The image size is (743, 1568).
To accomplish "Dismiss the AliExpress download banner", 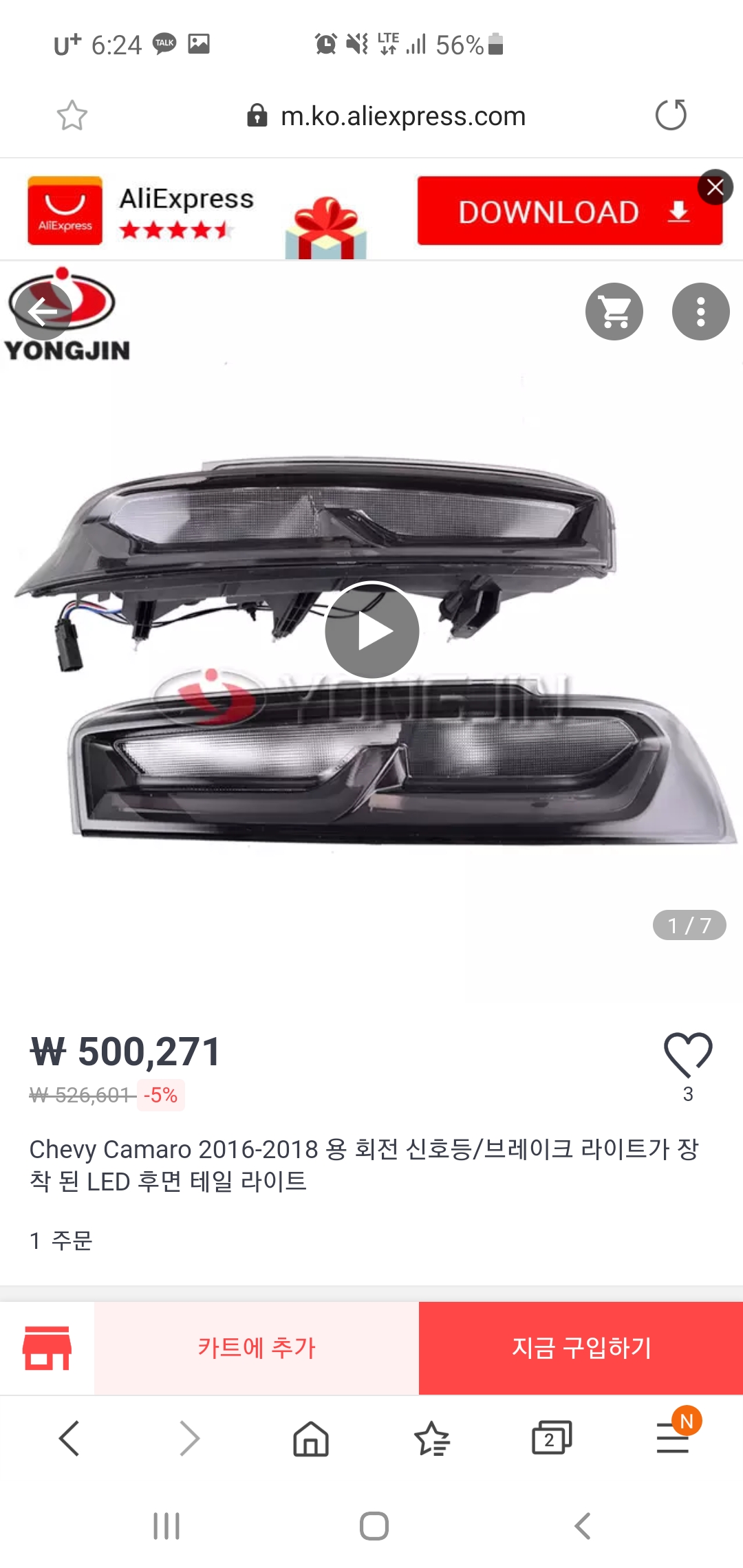I will [x=715, y=187].
